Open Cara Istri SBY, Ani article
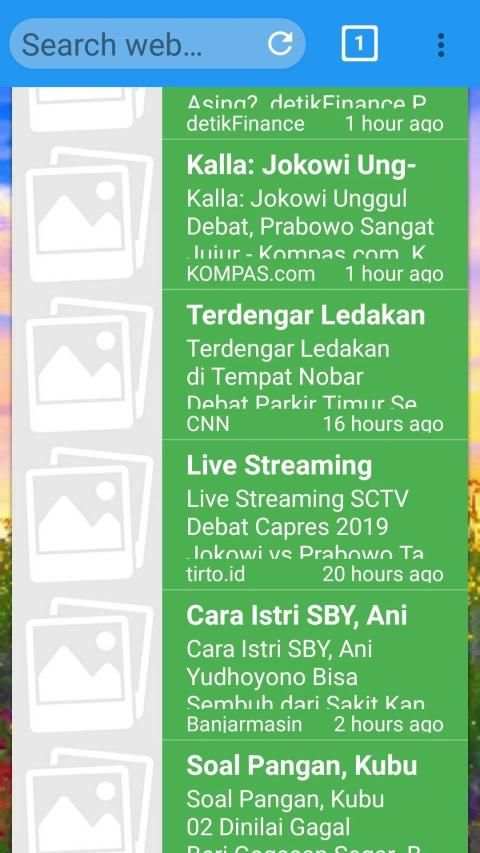The width and height of the screenshot is (480, 853). [239, 665]
